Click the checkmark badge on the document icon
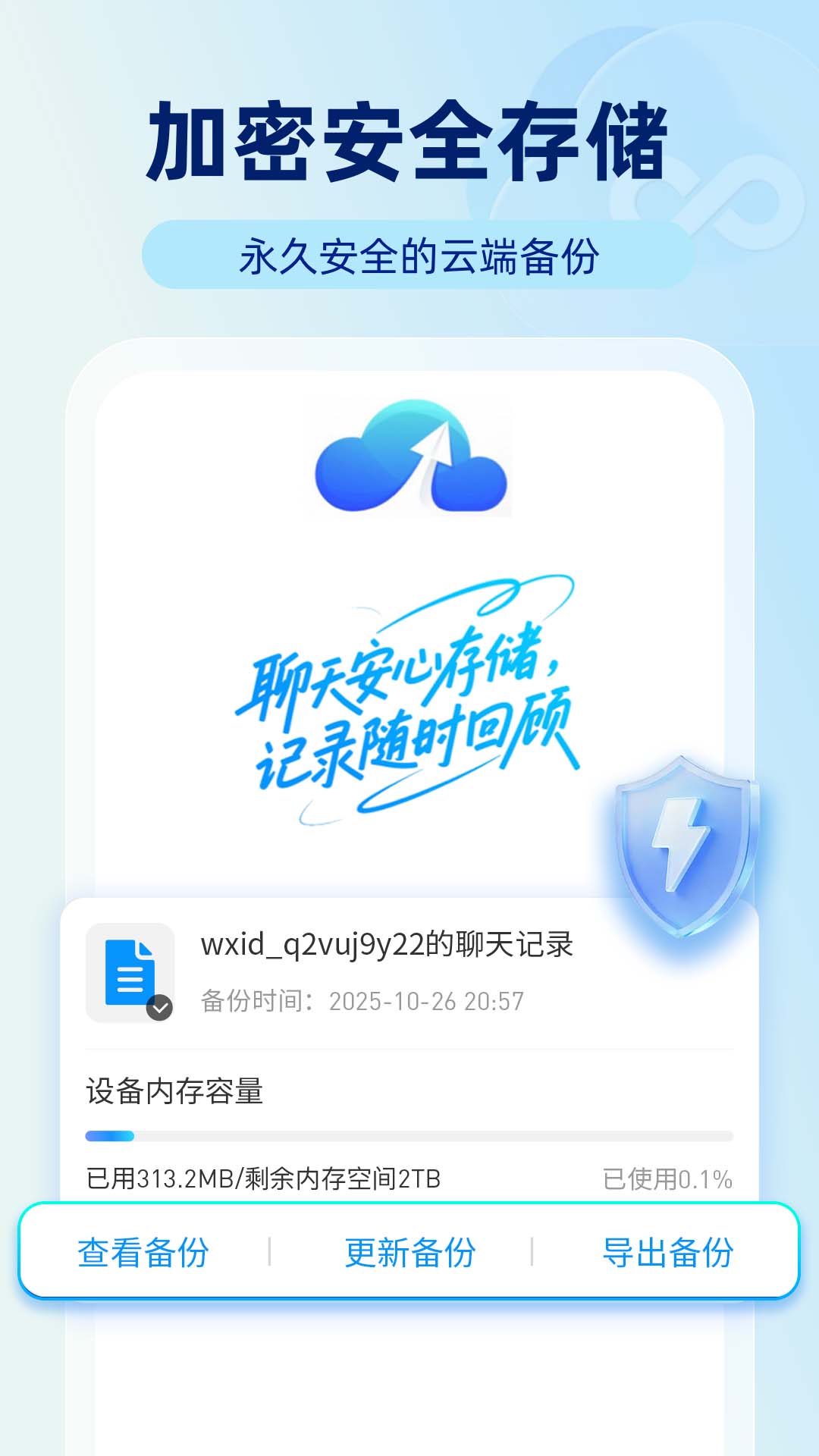Viewport: 819px width, 1456px height. point(160,1006)
